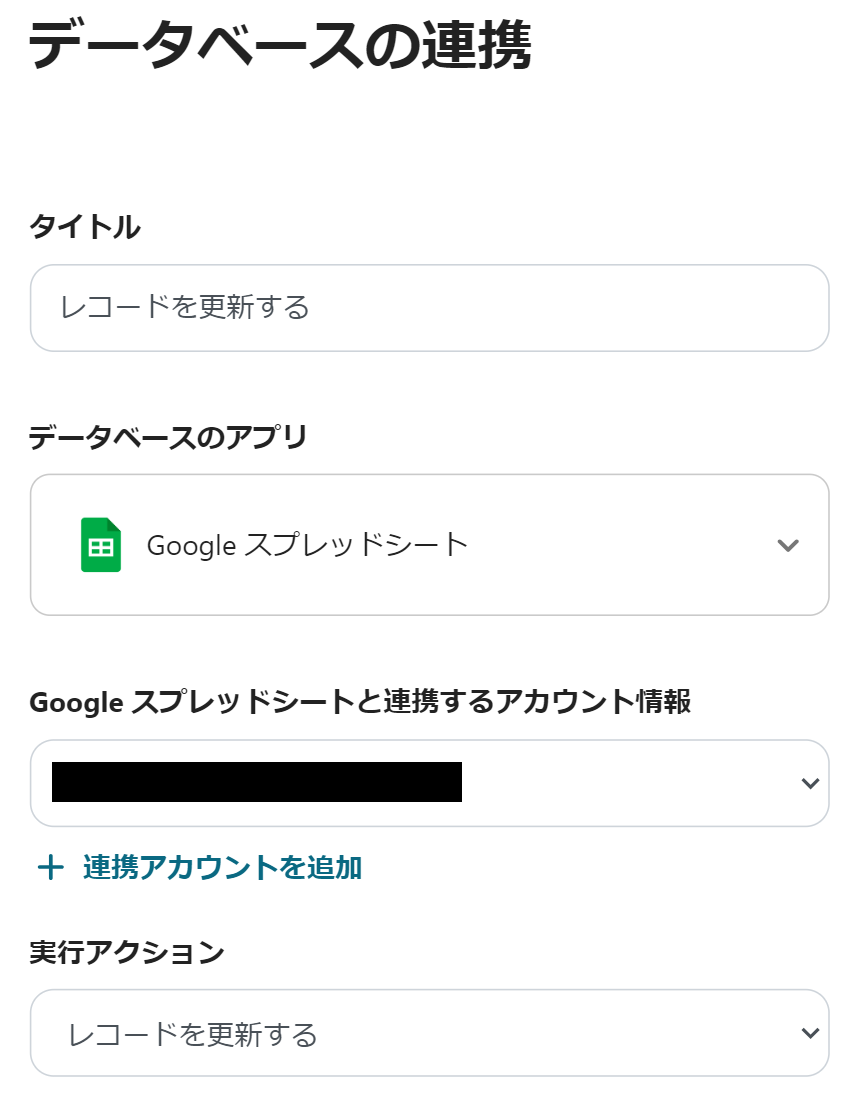The image size is (852, 1099).
Task: Open the データベースのアプリ dropdown
Action: [429, 545]
